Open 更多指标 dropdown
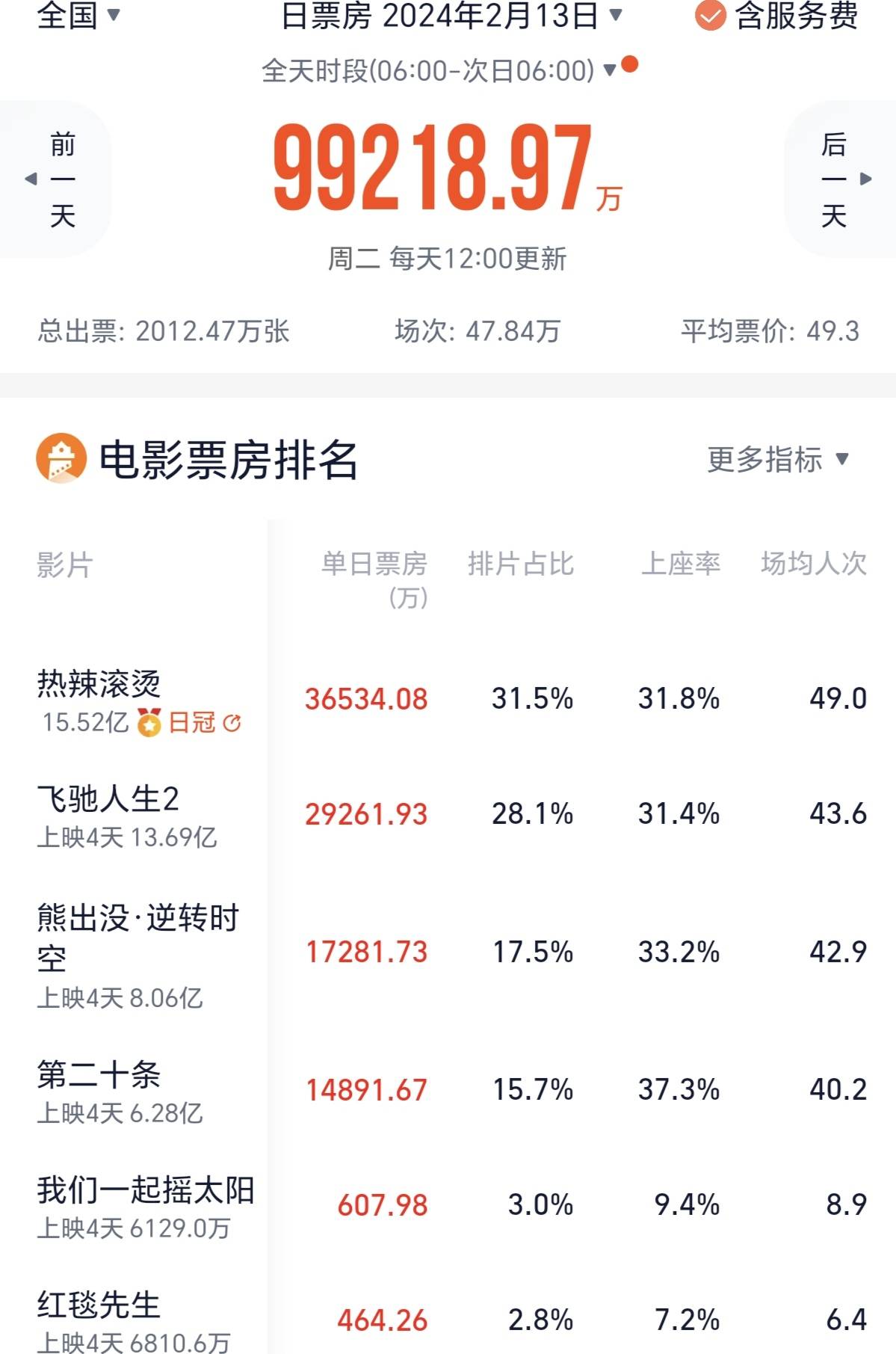The image size is (896, 1354). [x=778, y=459]
